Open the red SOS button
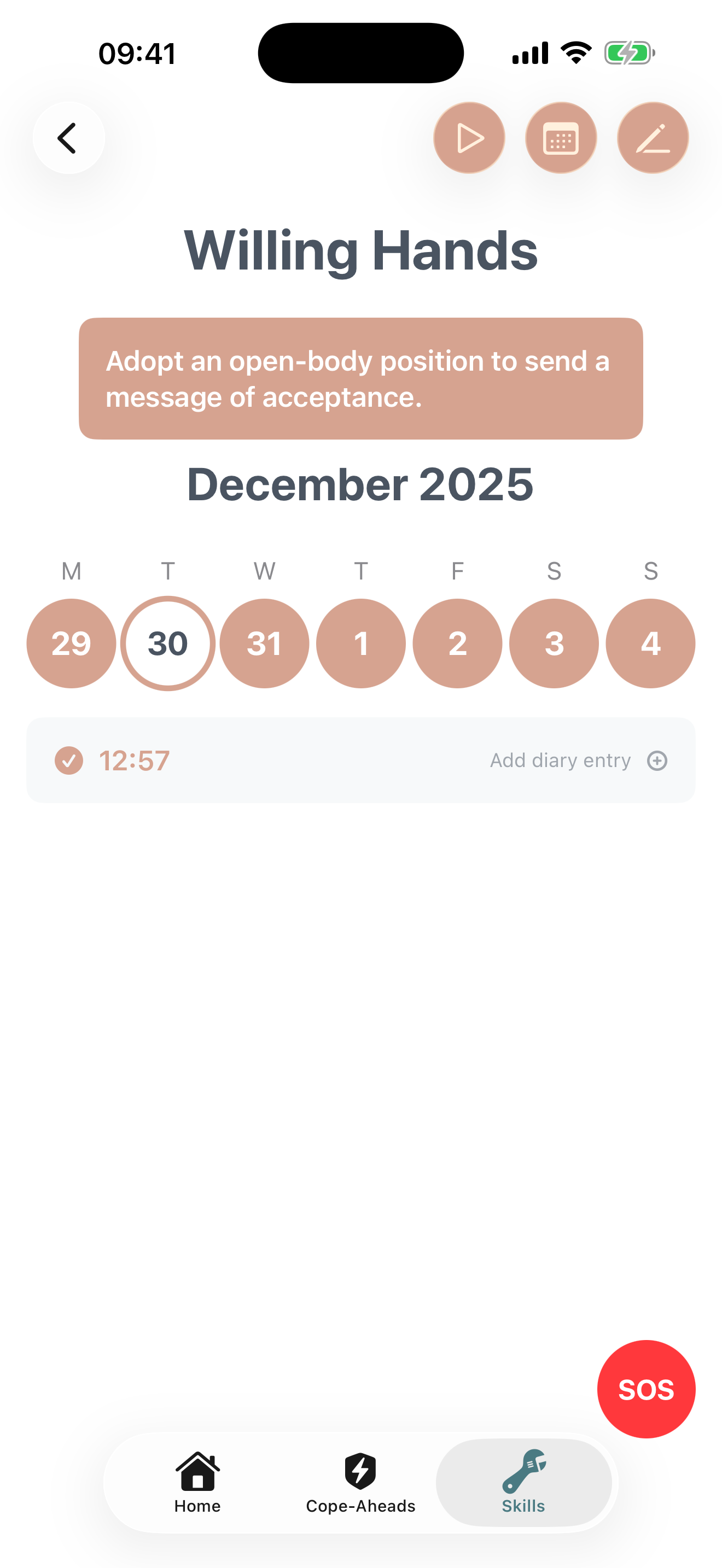Image resolution: width=722 pixels, height=1568 pixels. [x=646, y=1389]
